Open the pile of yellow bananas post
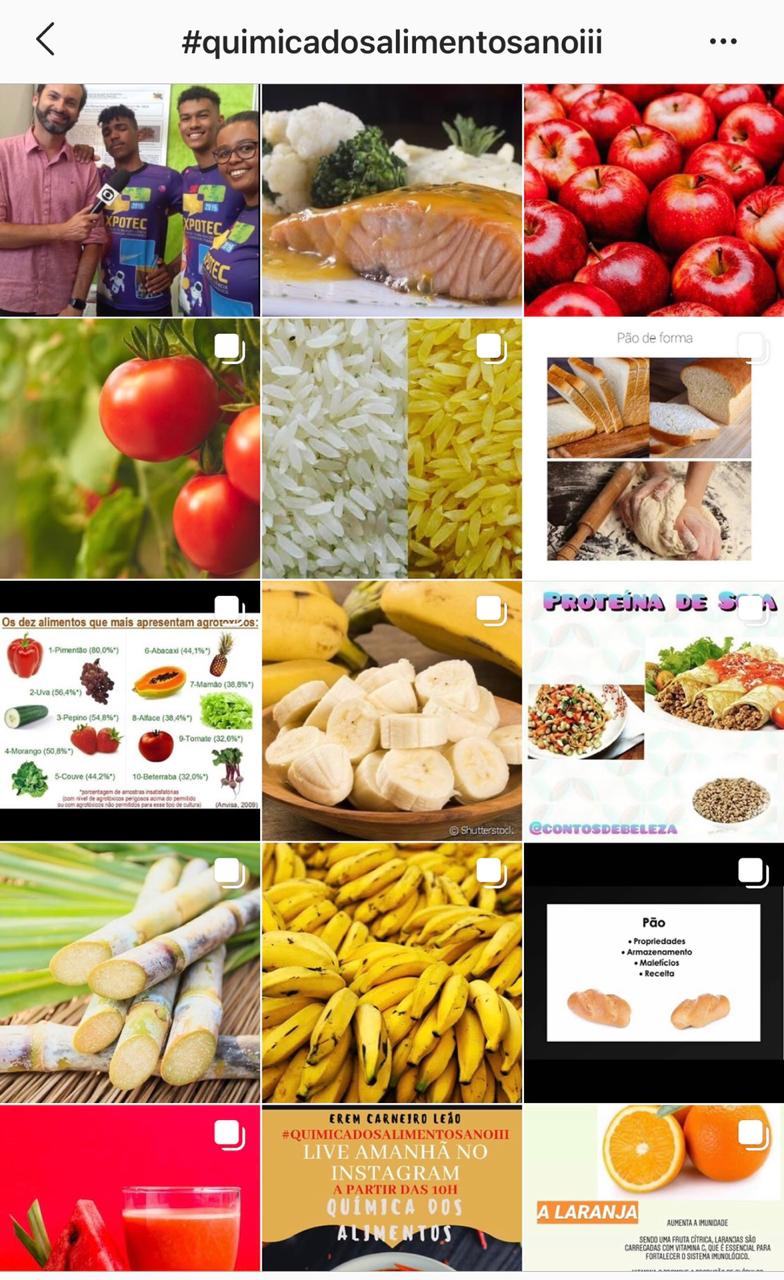The width and height of the screenshot is (784, 1280). click(x=391, y=972)
